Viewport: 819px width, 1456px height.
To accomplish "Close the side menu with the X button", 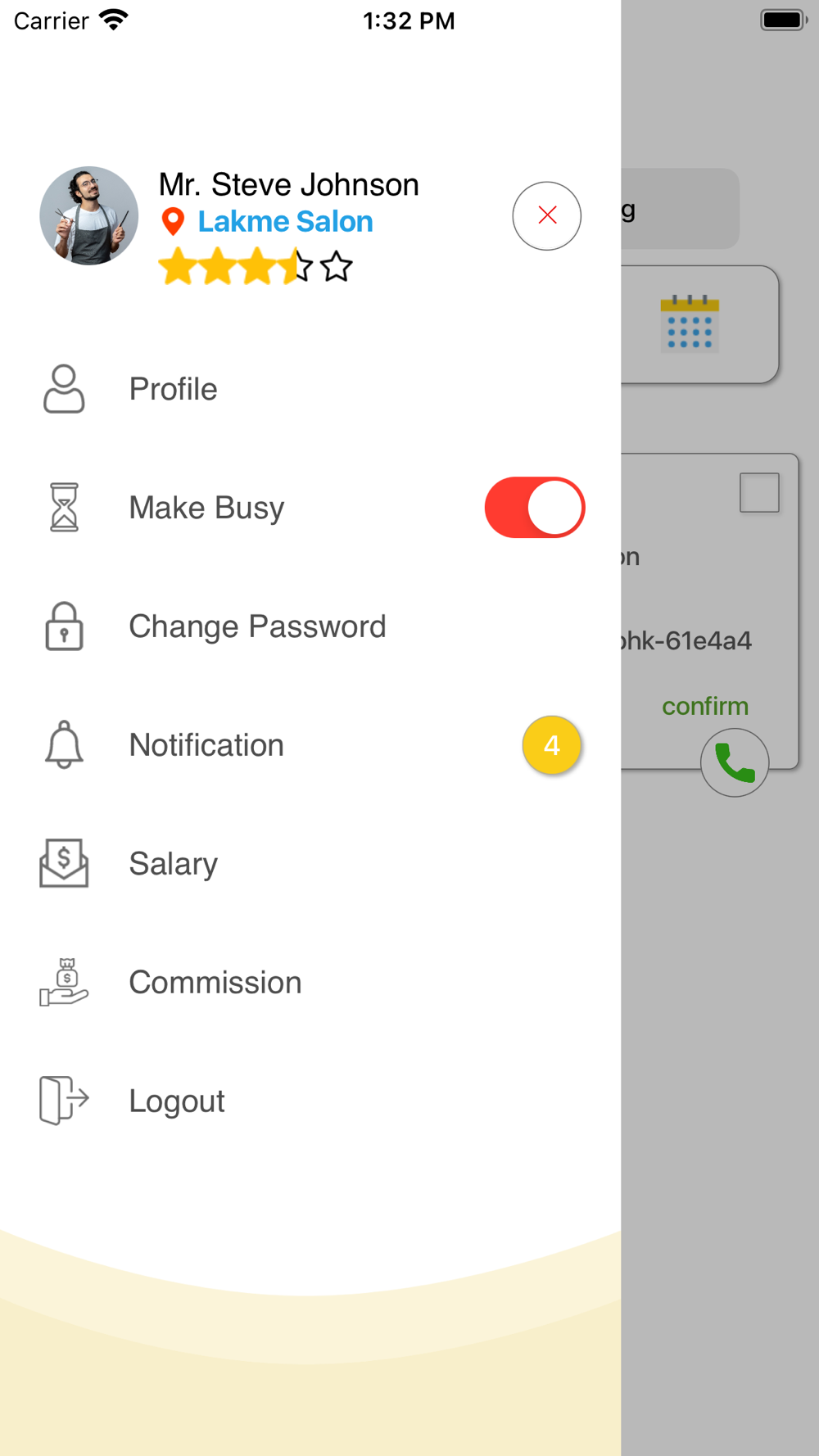I will (547, 215).
